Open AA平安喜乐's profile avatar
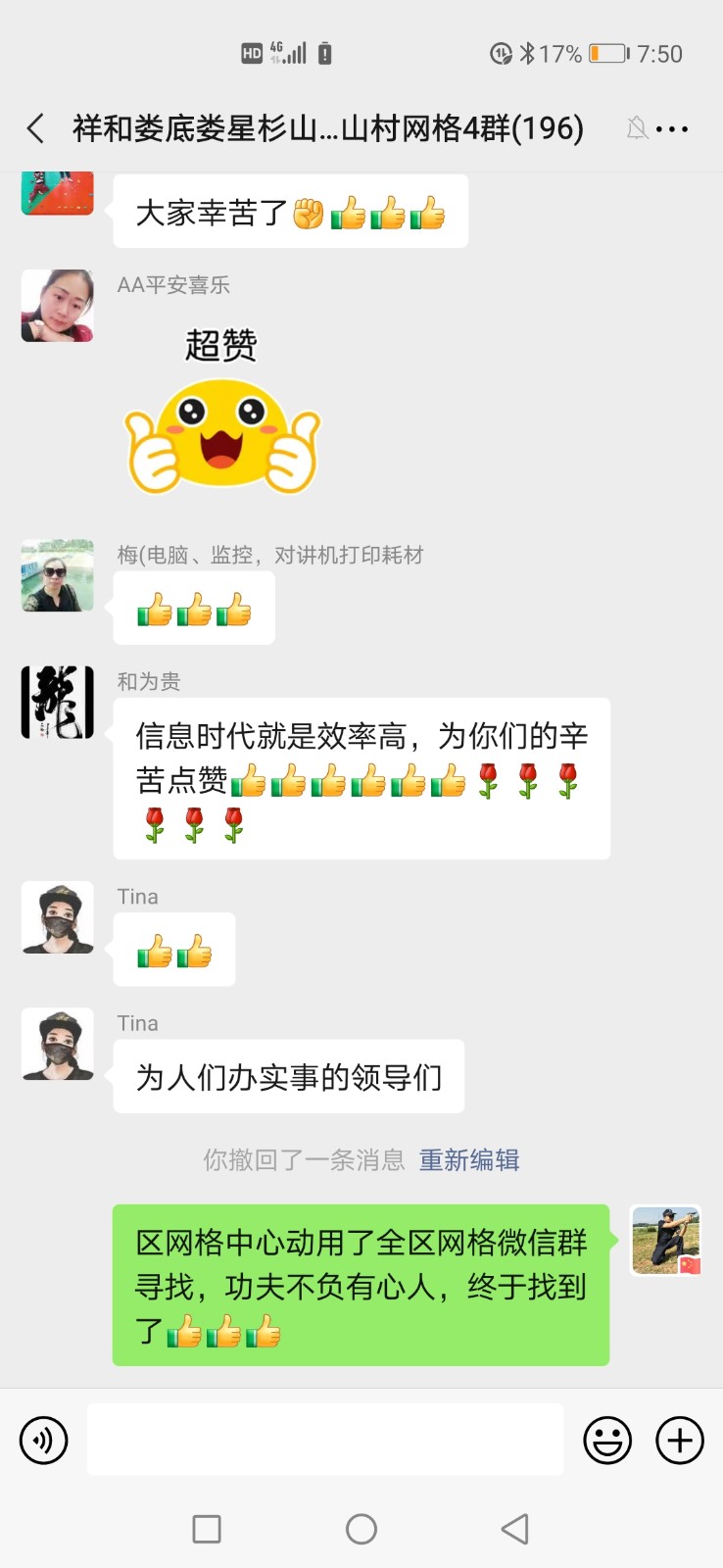Image resolution: width=723 pixels, height=1568 pixels. 58,306
